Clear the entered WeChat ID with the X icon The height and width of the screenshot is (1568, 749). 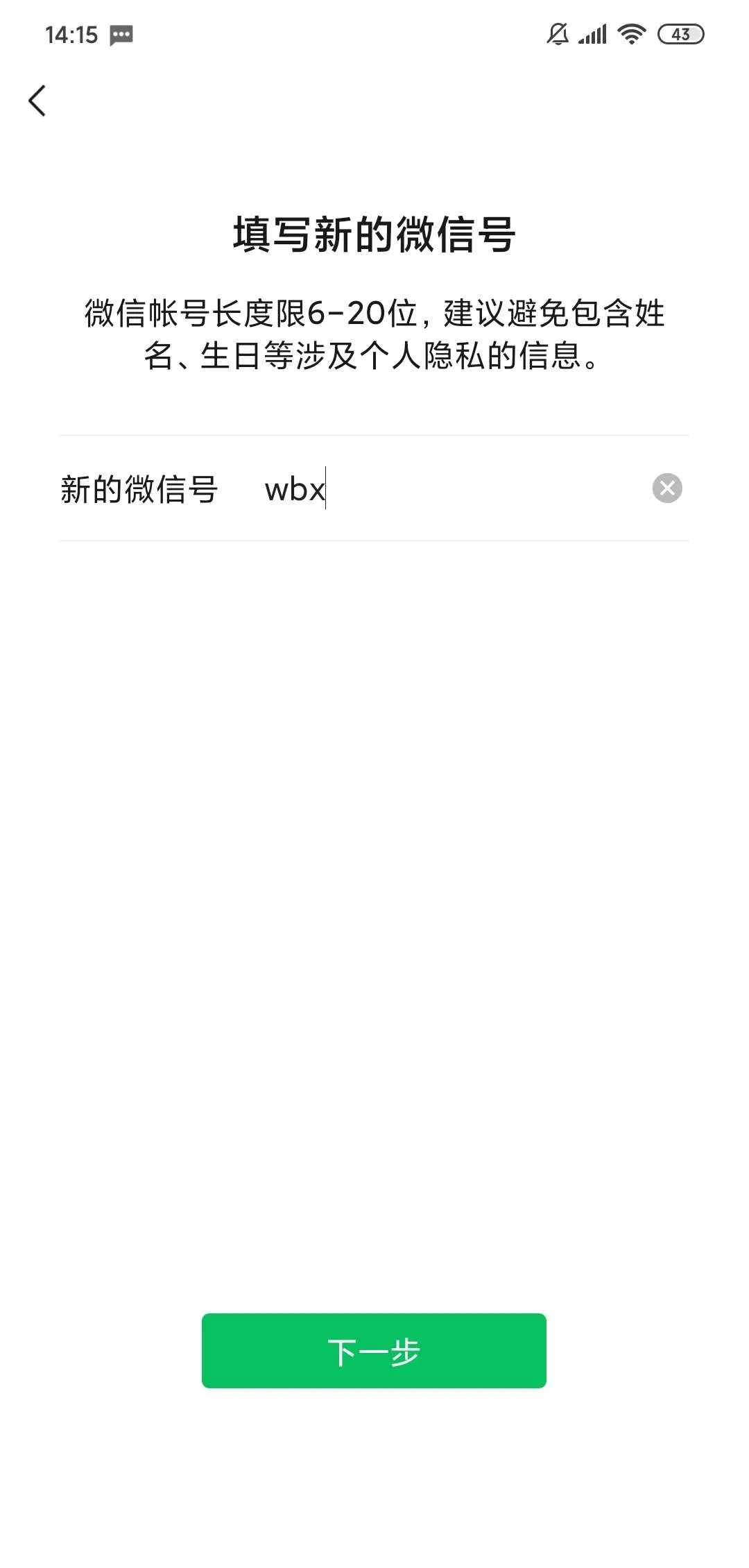coord(668,490)
